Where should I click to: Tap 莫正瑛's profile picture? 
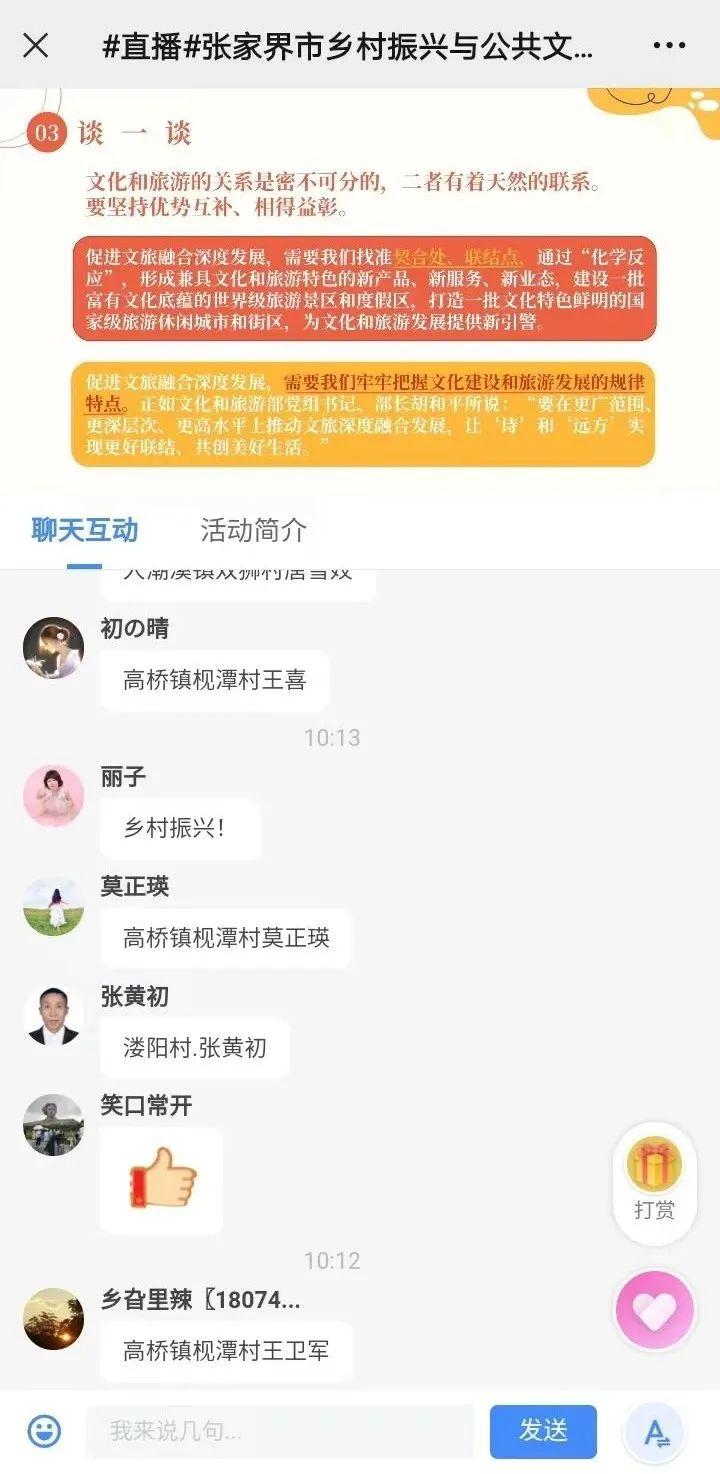pyautogui.click(x=53, y=906)
